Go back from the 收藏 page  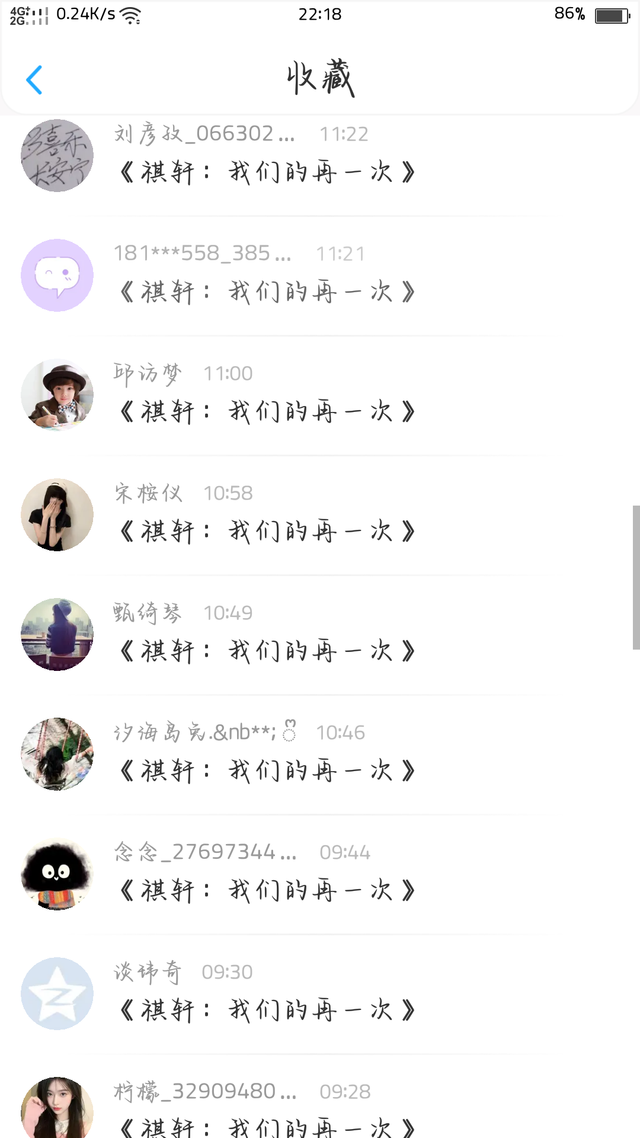pos(34,80)
